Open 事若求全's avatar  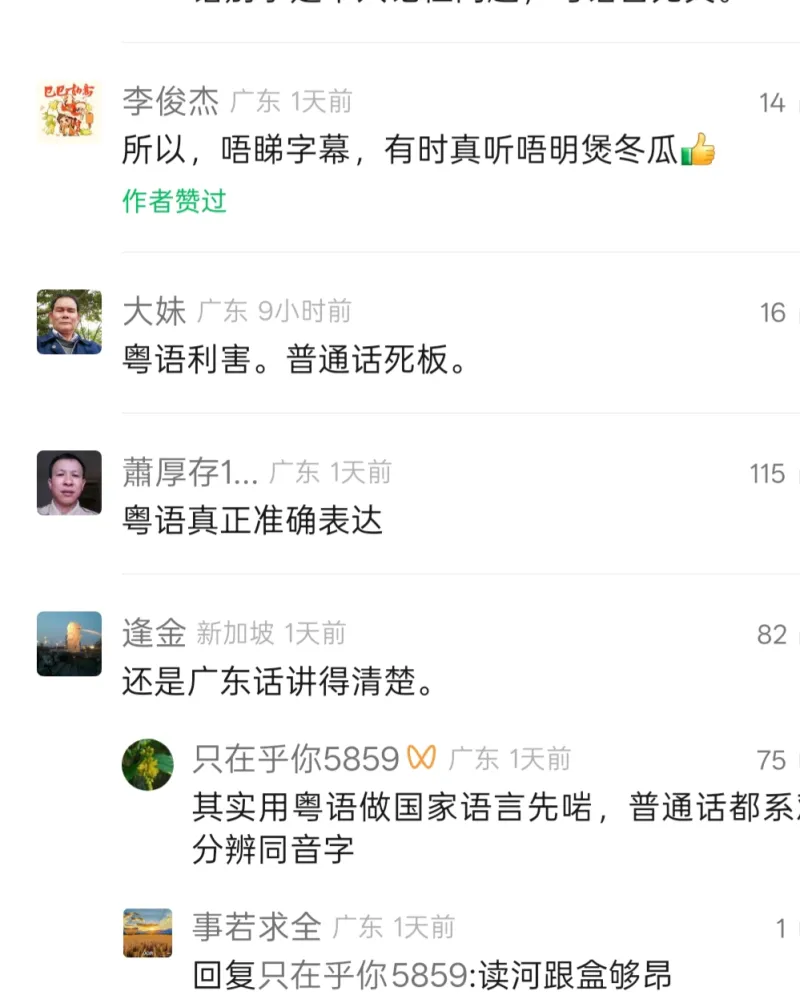click(x=148, y=933)
